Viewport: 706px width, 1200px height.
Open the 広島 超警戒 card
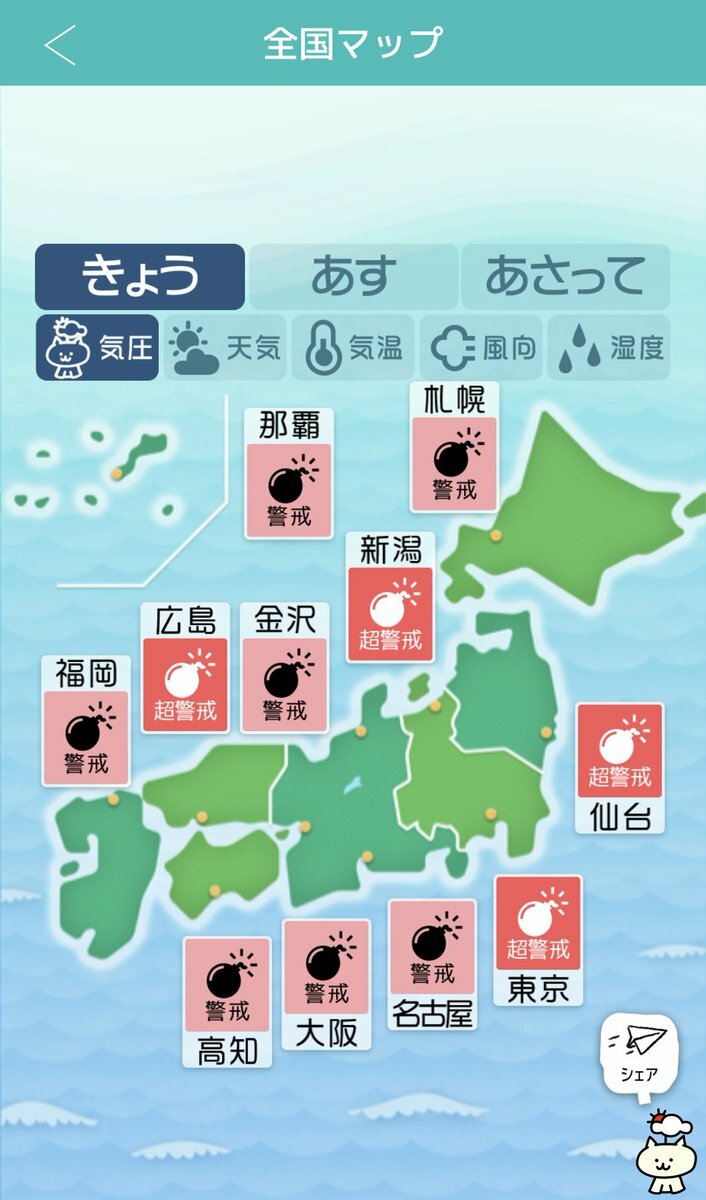coord(185,683)
